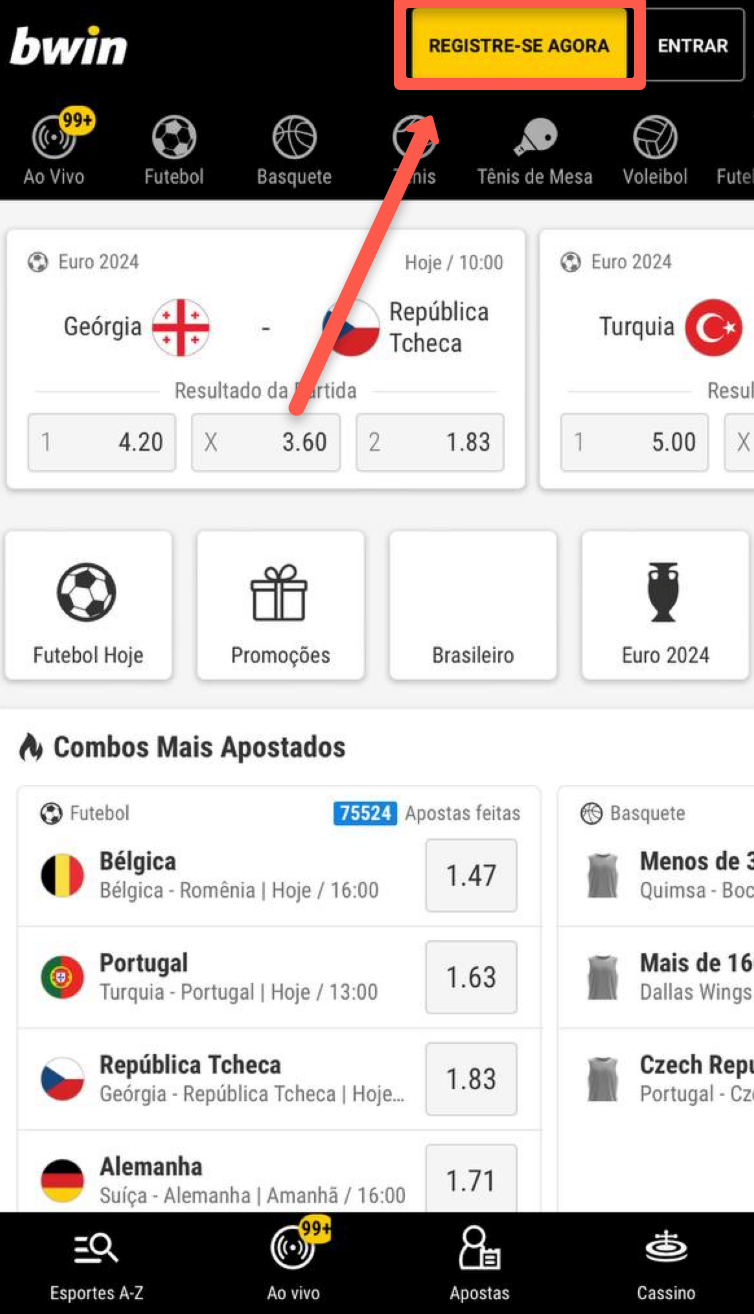Viewport: 754px width, 1314px height.
Task: Choose República Tcheca win at 1.83 in Euro card
Action: [x=430, y=442]
